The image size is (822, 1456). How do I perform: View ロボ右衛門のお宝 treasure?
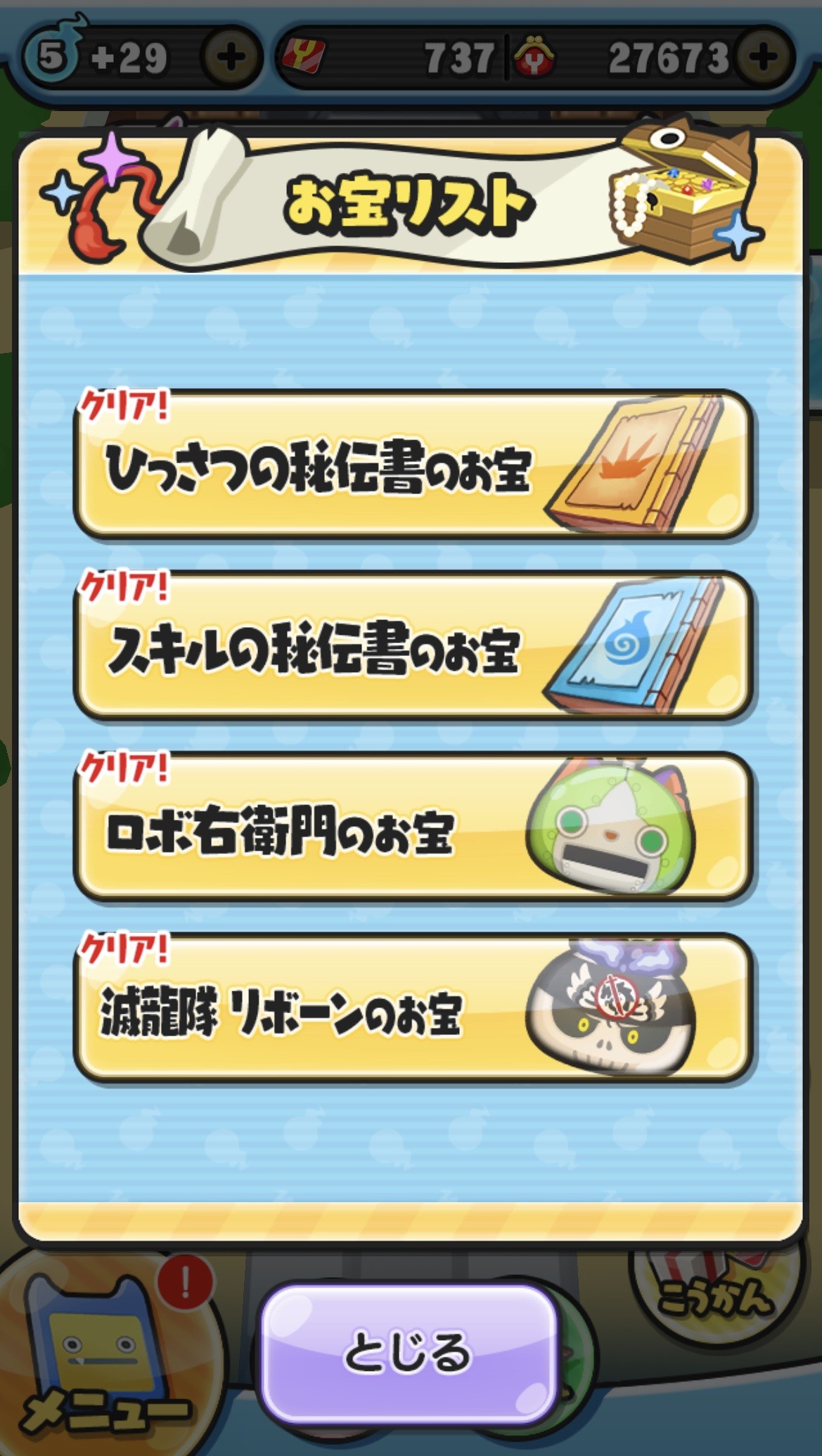(x=413, y=827)
